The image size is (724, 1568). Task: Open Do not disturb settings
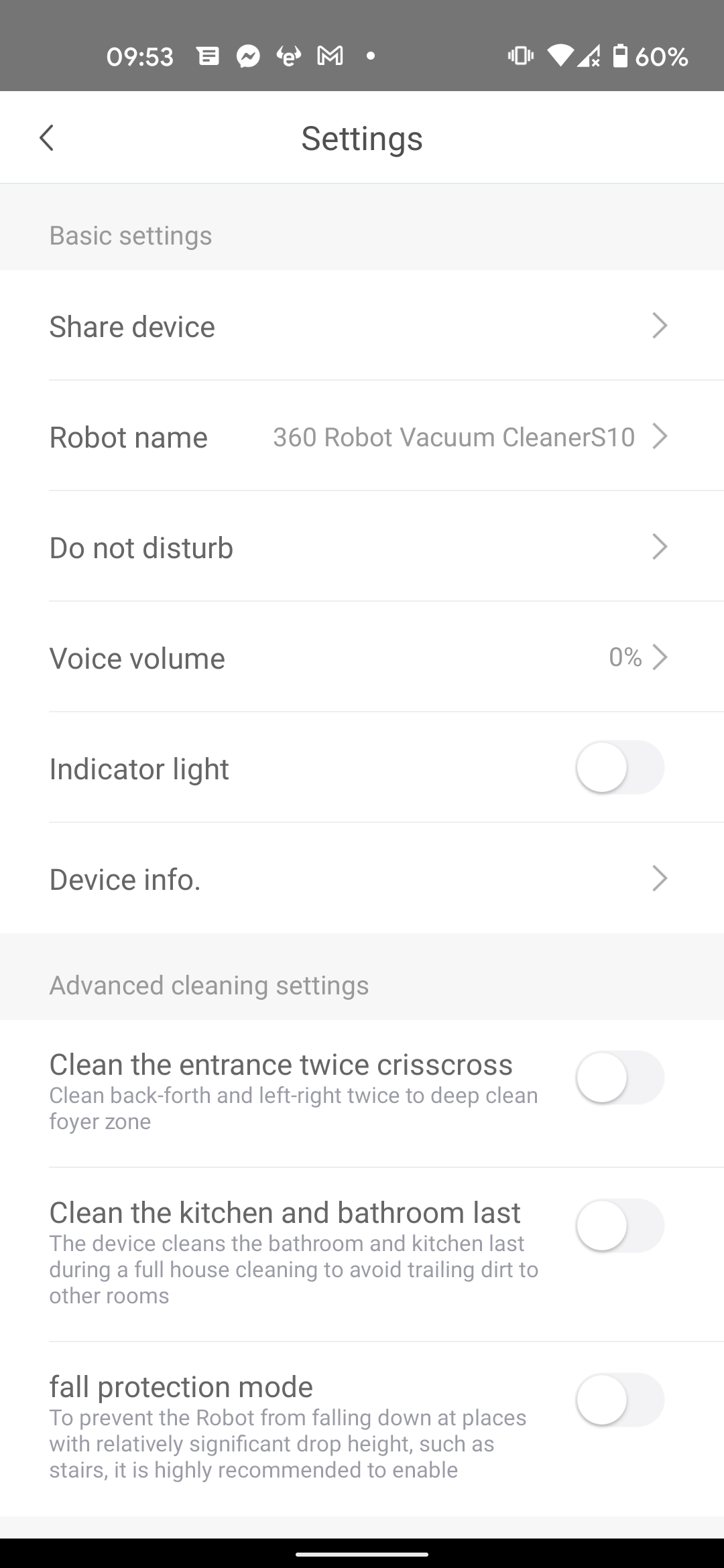(362, 547)
